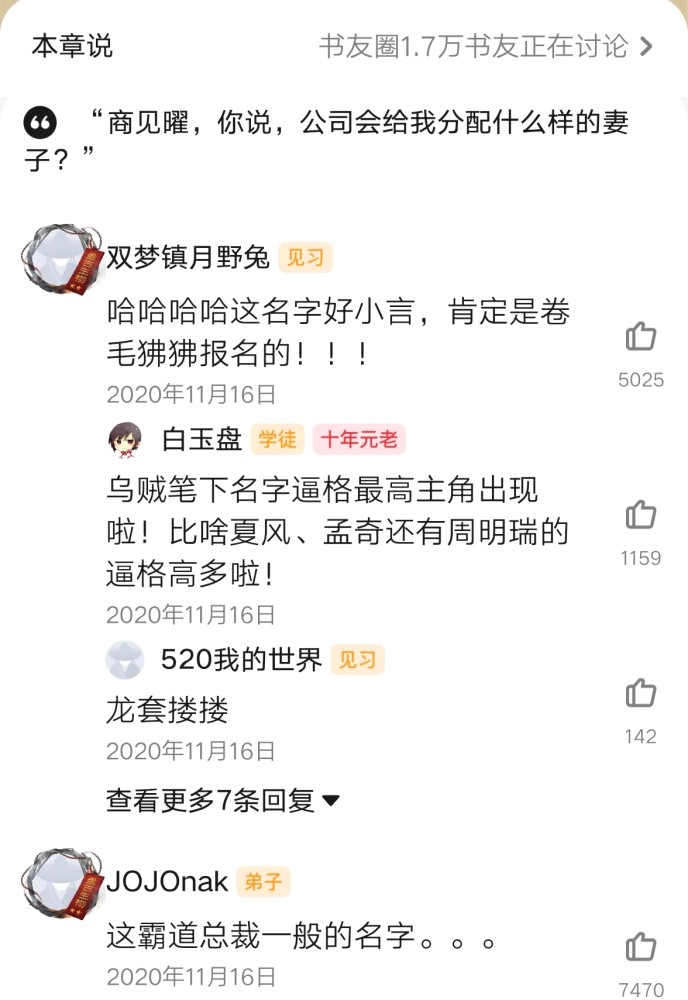
Task: Like JOJOnak's comment
Action: (641, 947)
